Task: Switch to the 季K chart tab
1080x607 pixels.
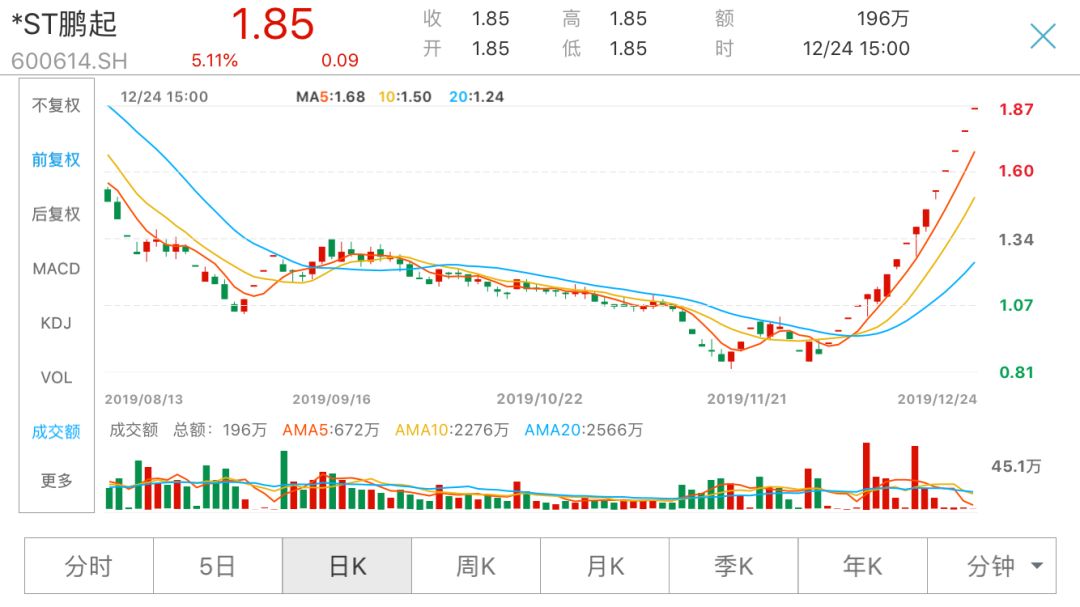Action: (x=734, y=567)
